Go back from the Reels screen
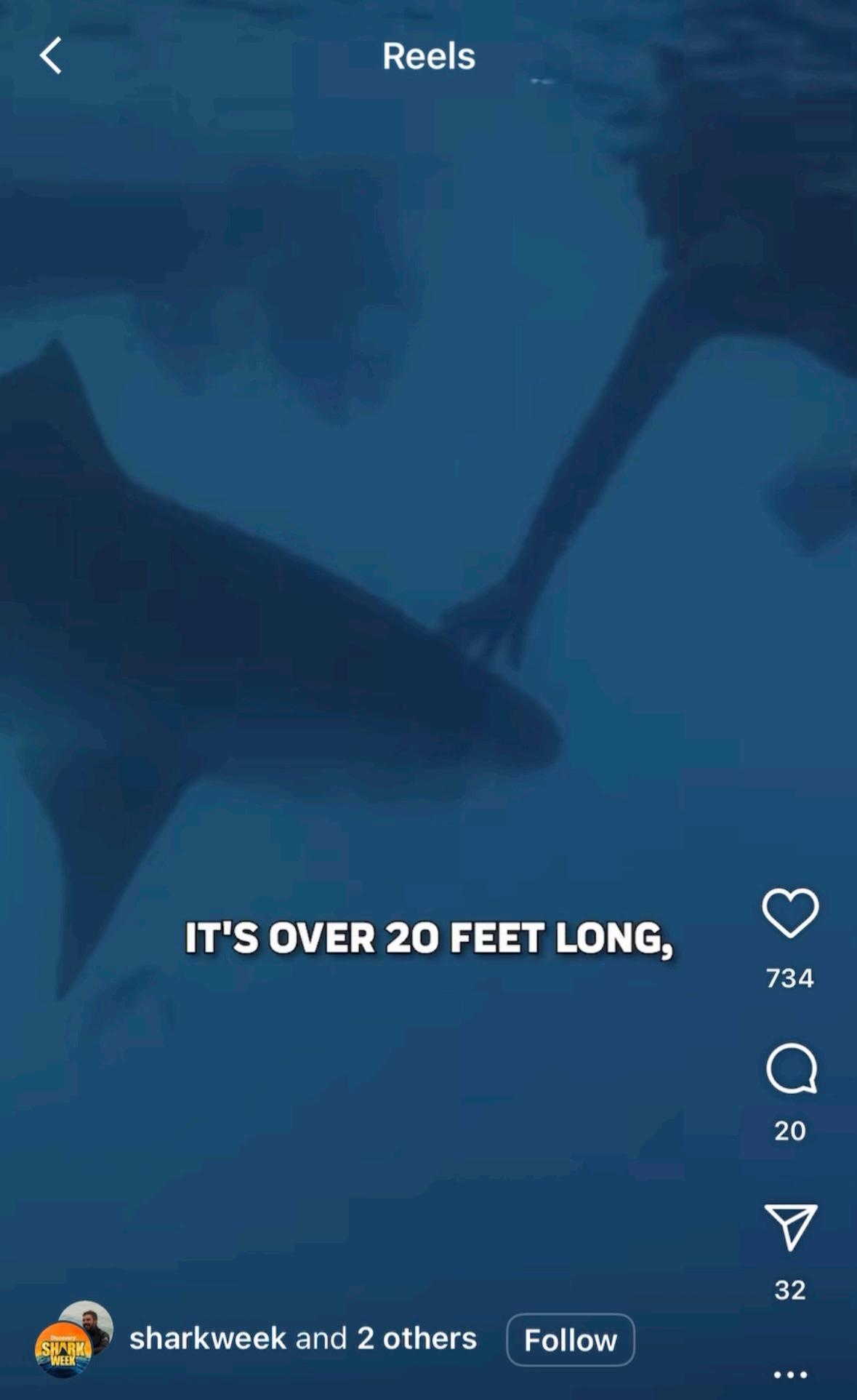857x1400 pixels. click(50, 56)
